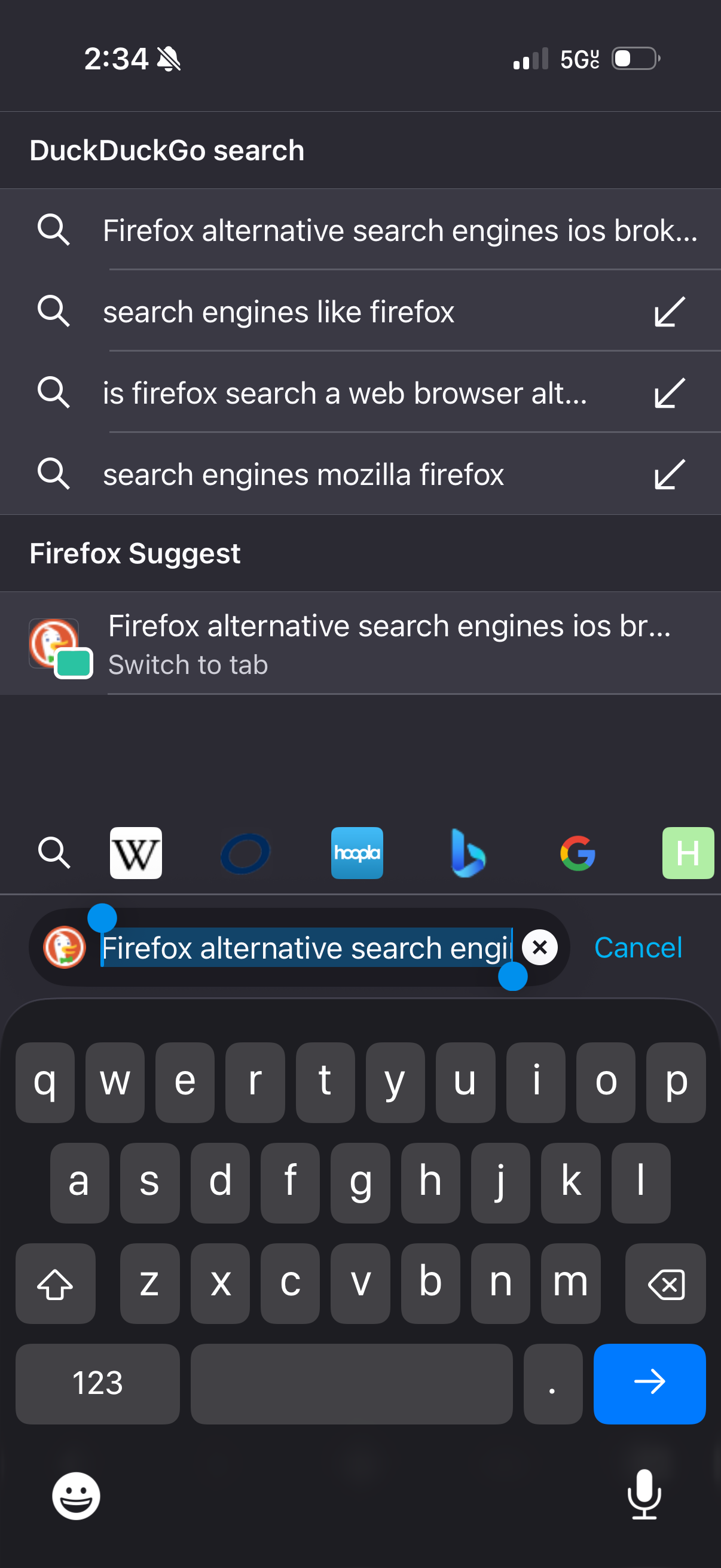Submit the search with the blue go key
The image size is (721, 1568).
[x=649, y=1383]
